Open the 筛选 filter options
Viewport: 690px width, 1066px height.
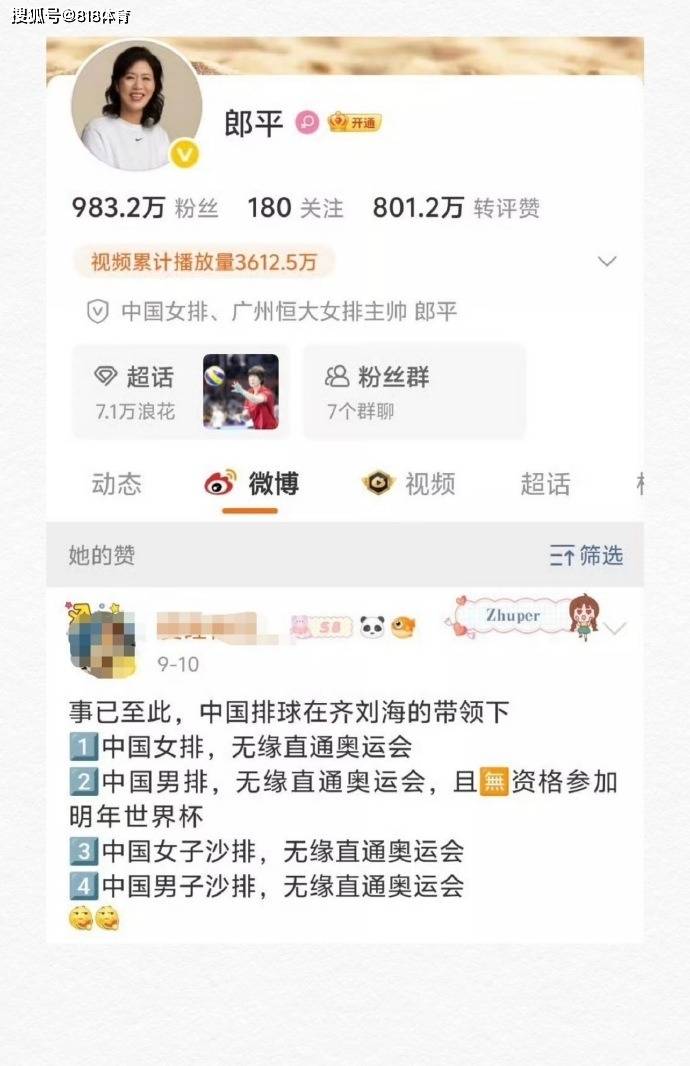(x=586, y=555)
